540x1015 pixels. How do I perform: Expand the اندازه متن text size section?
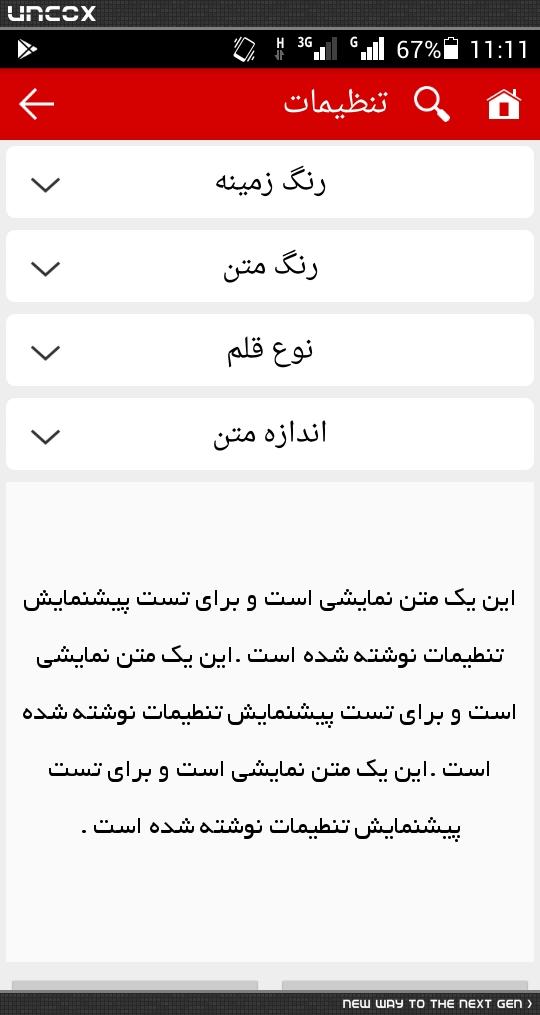270,434
